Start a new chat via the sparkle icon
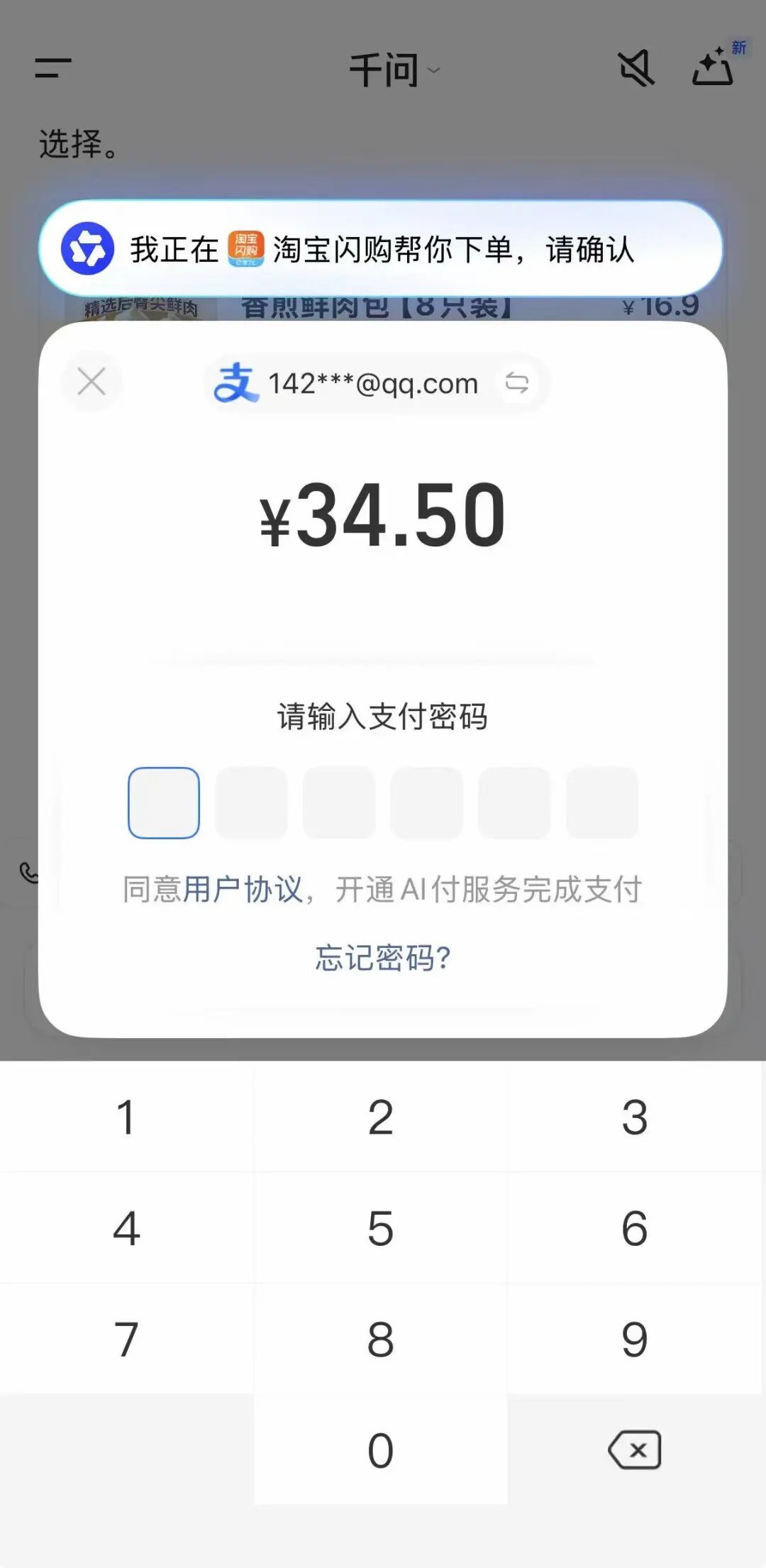The height and width of the screenshot is (1568, 766). [713, 67]
